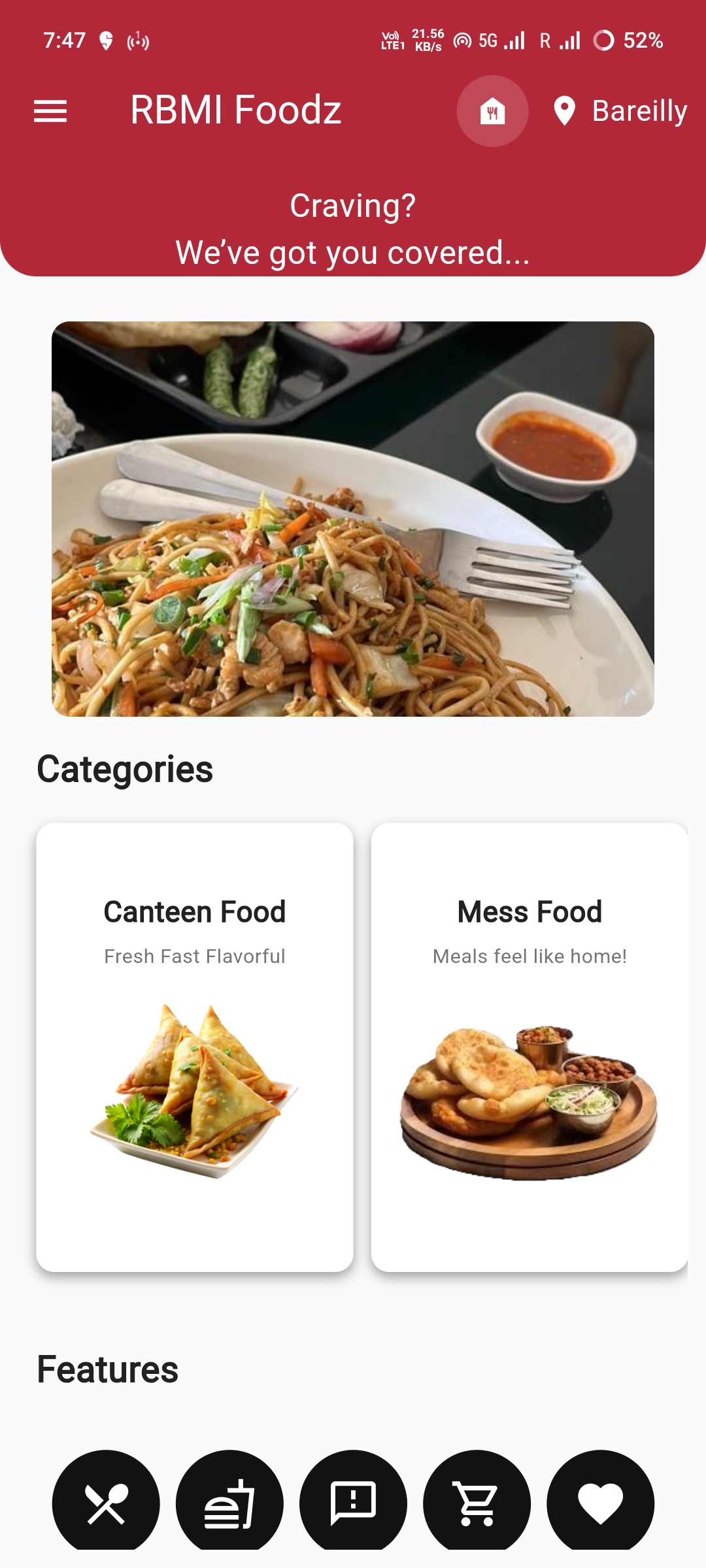Open favorites with the heart icon
The height and width of the screenshot is (1568, 706).
click(600, 1503)
